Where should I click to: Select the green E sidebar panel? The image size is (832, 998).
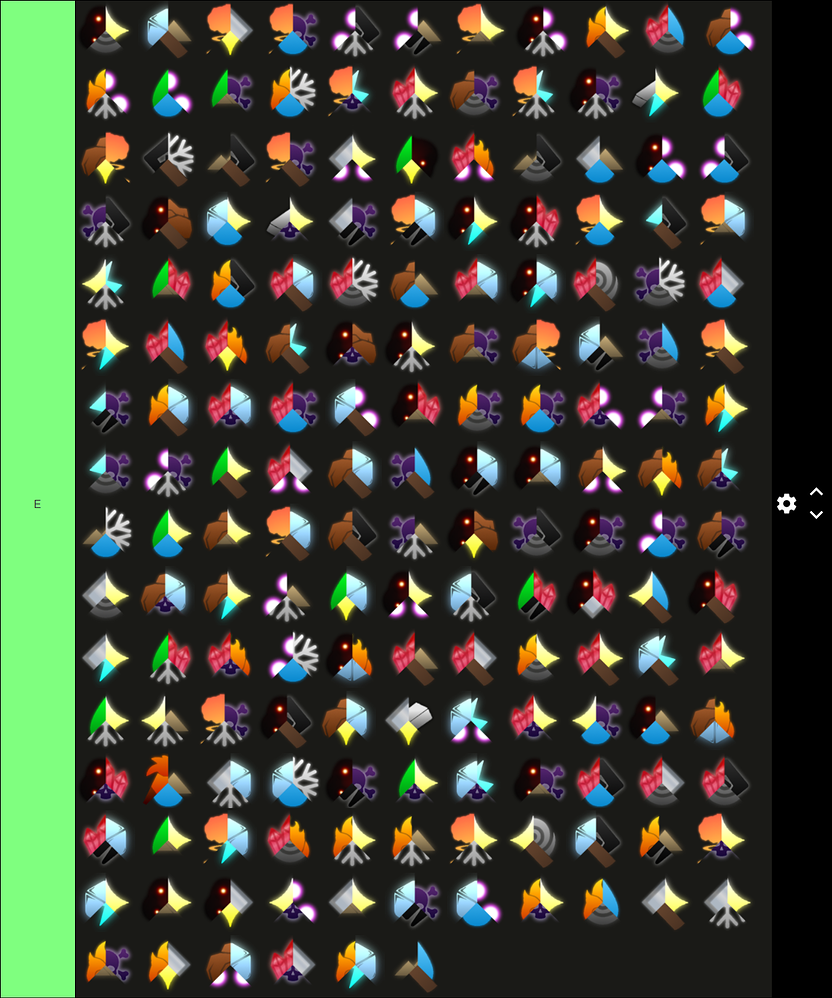point(37,504)
